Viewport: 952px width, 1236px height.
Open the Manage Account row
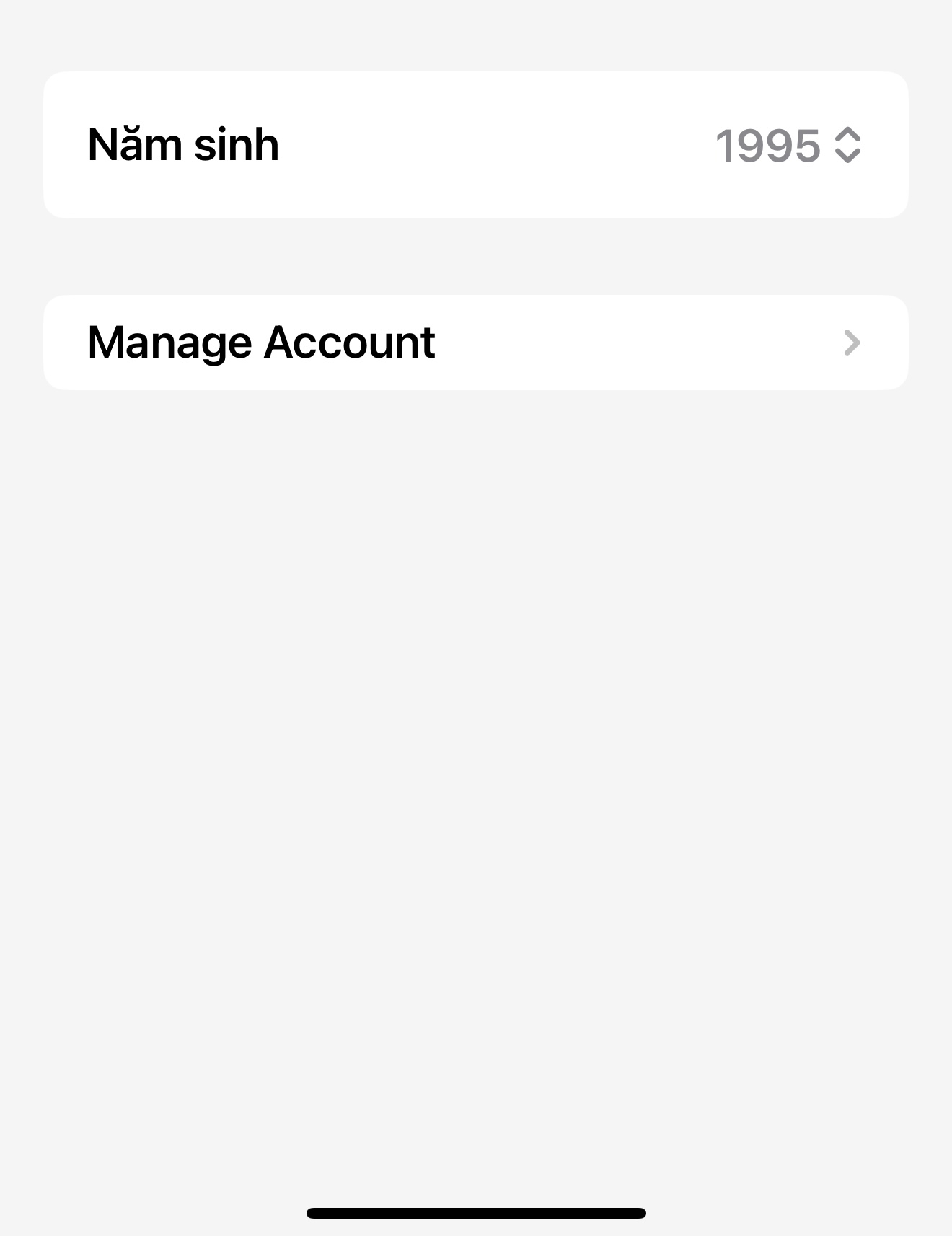475,343
